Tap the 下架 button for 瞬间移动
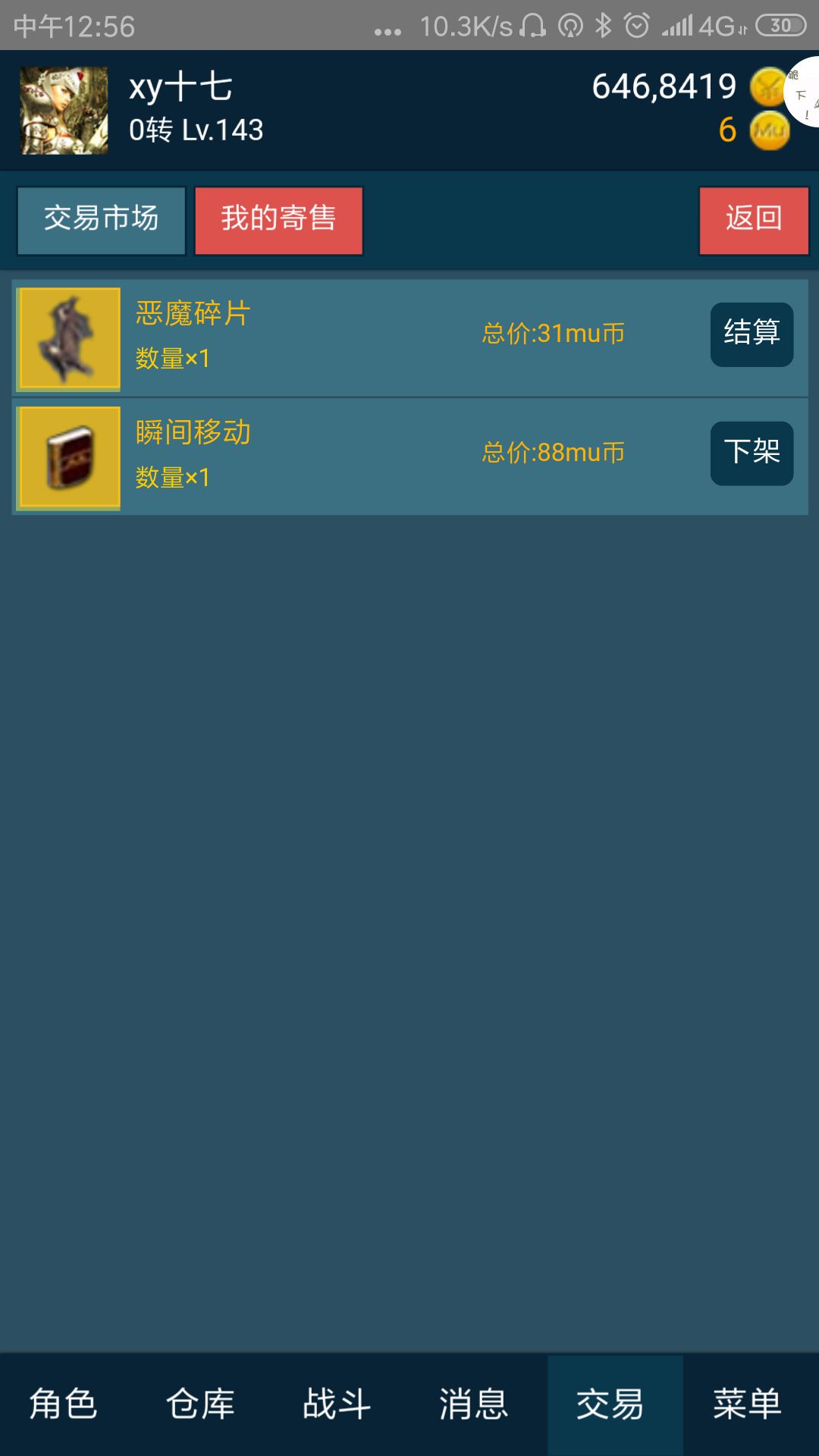The height and width of the screenshot is (1456, 819). tap(752, 454)
